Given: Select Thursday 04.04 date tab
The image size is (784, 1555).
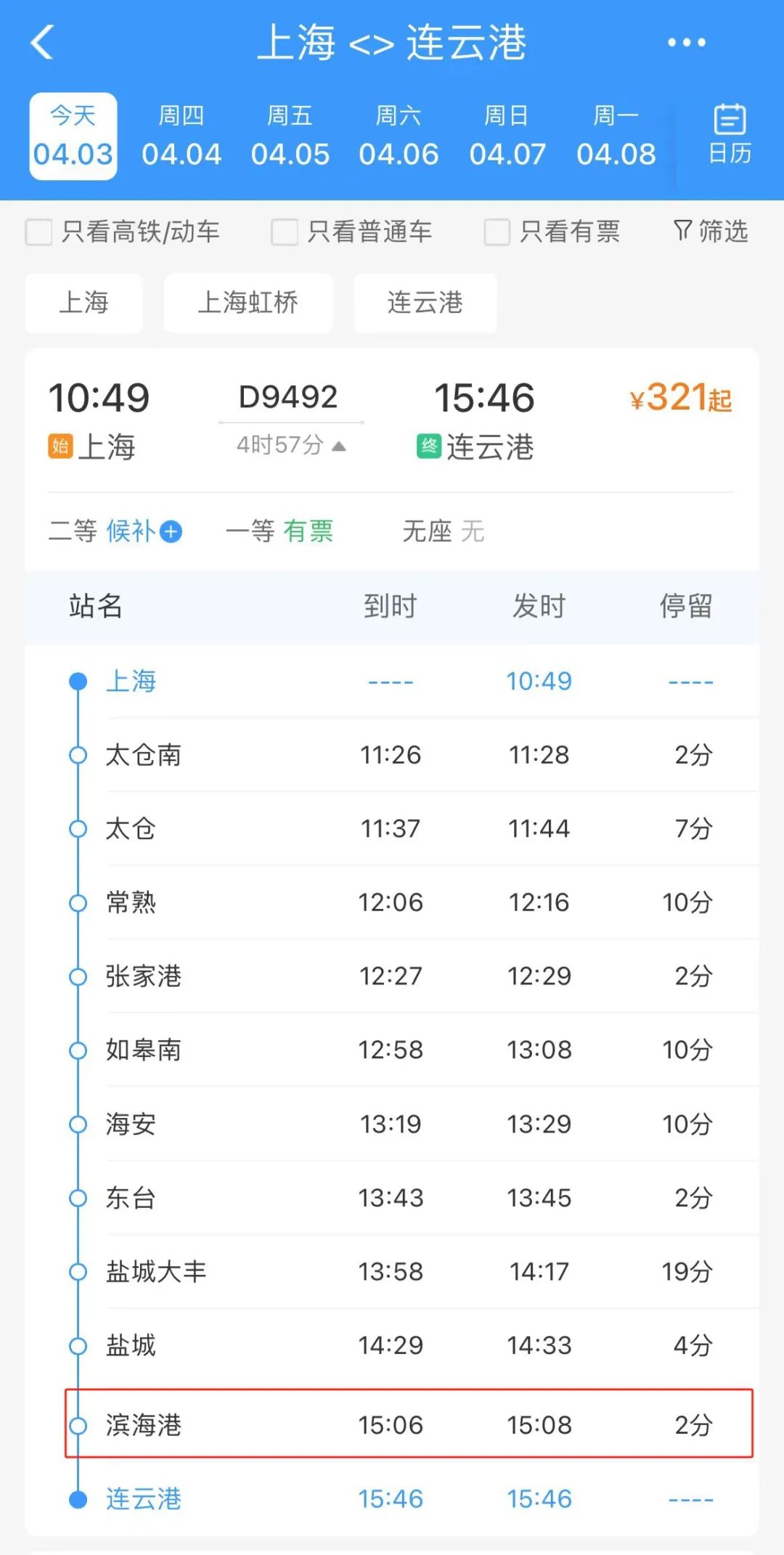Looking at the screenshot, I should [181, 136].
